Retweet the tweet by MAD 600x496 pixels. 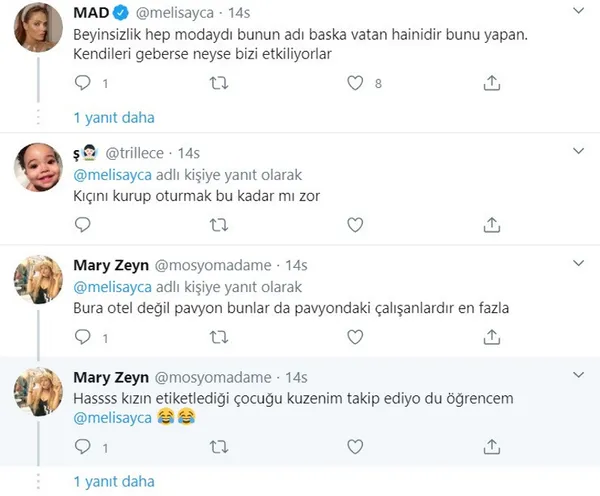(x=217, y=84)
